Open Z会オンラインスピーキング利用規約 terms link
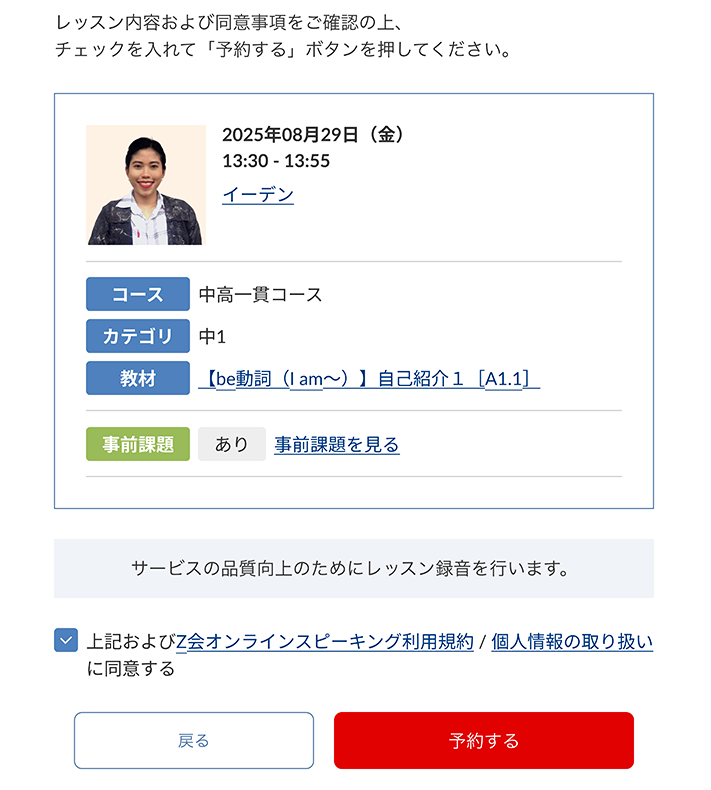This screenshot has height=790, width=711. pyautogui.click(x=325, y=642)
